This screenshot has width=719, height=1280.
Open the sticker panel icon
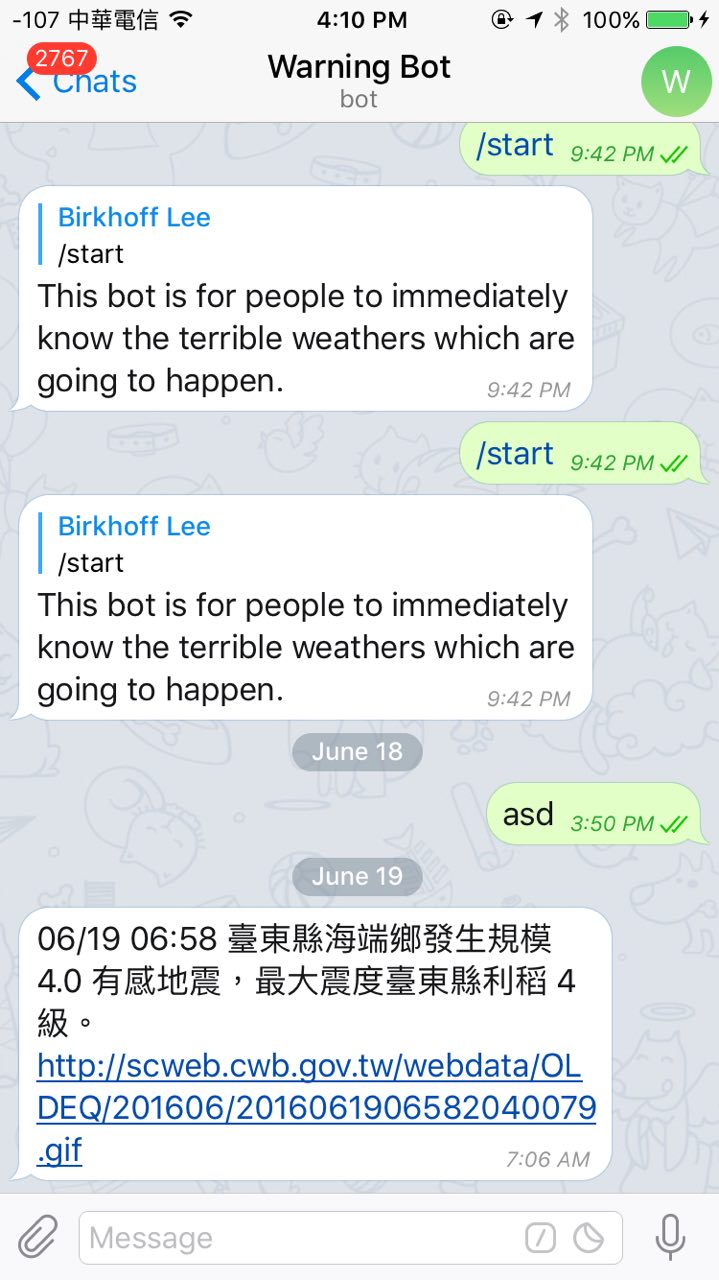click(x=588, y=1238)
